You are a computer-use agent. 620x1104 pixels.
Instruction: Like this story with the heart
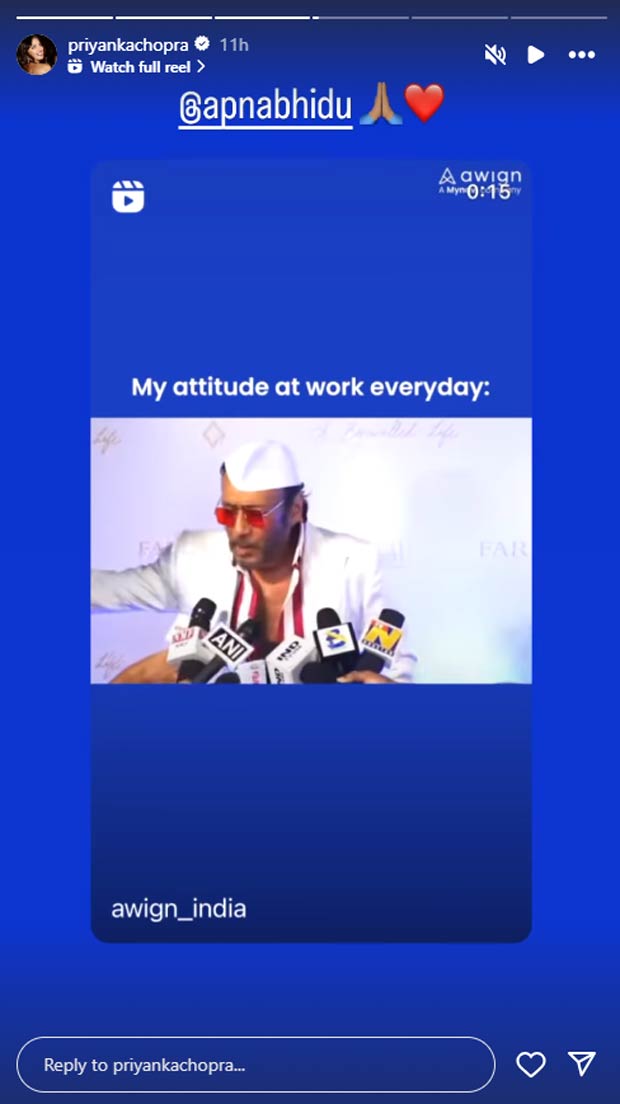tap(531, 1065)
